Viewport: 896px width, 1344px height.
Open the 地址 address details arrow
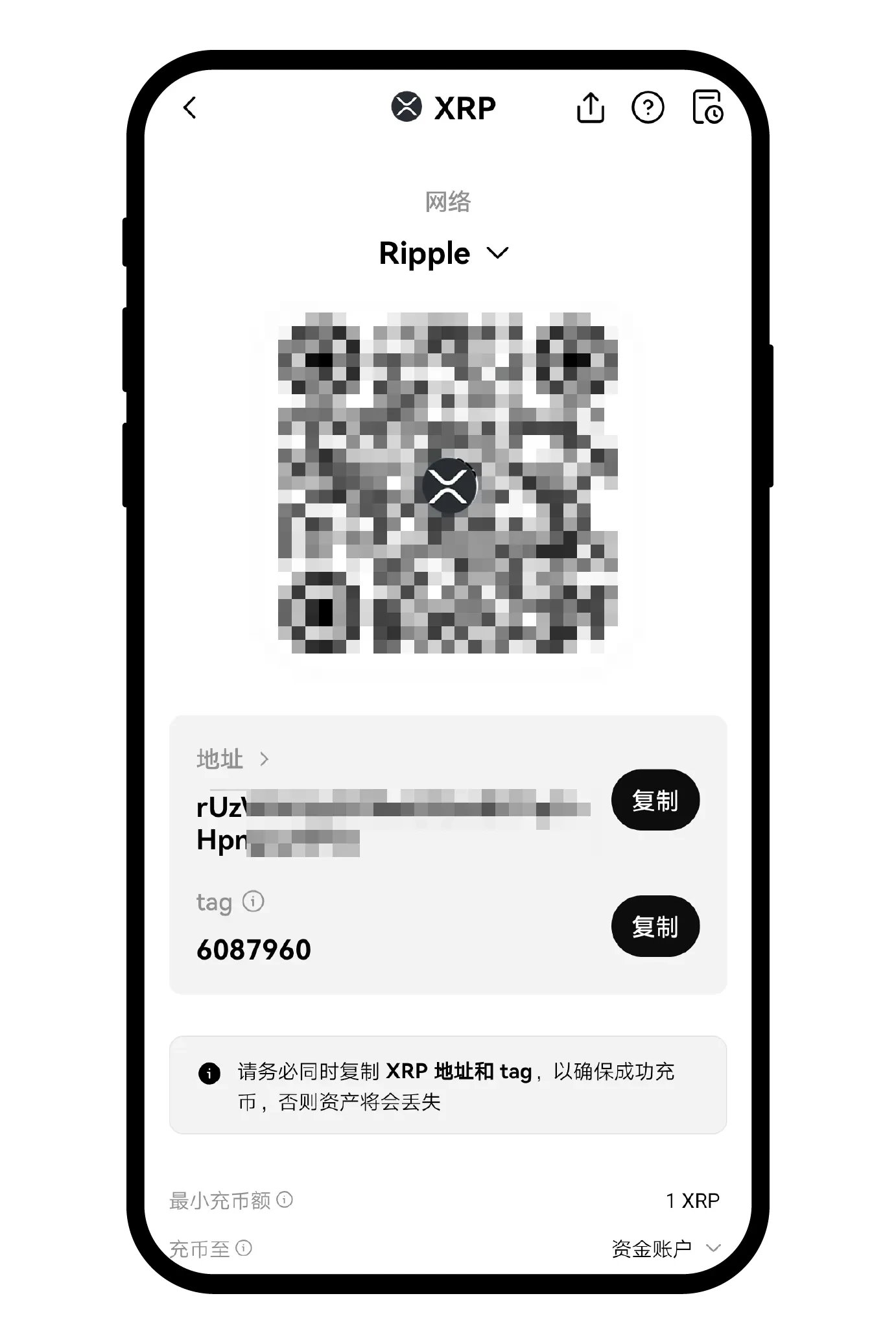264,759
